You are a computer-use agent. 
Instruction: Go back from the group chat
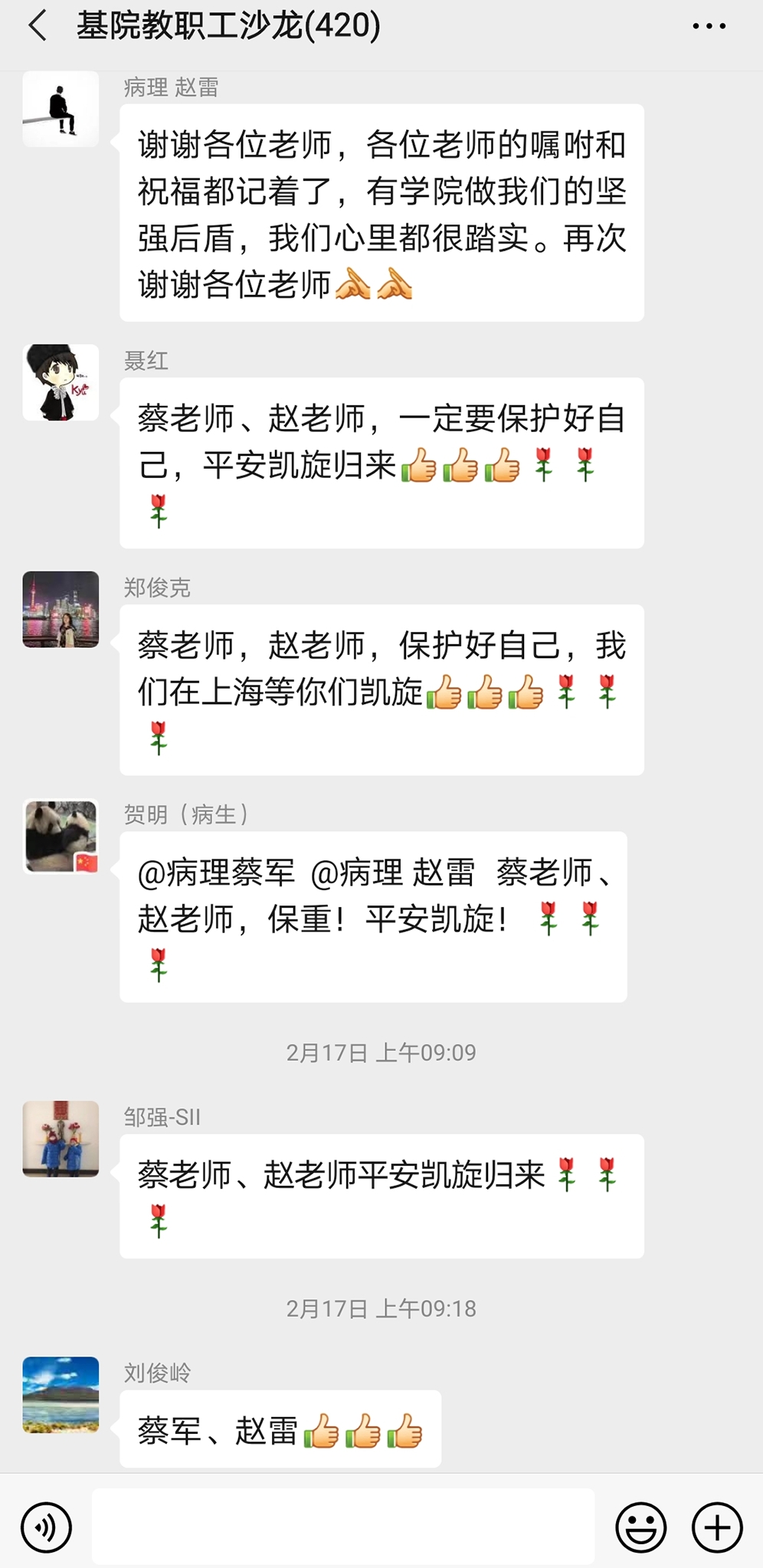(38, 26)
